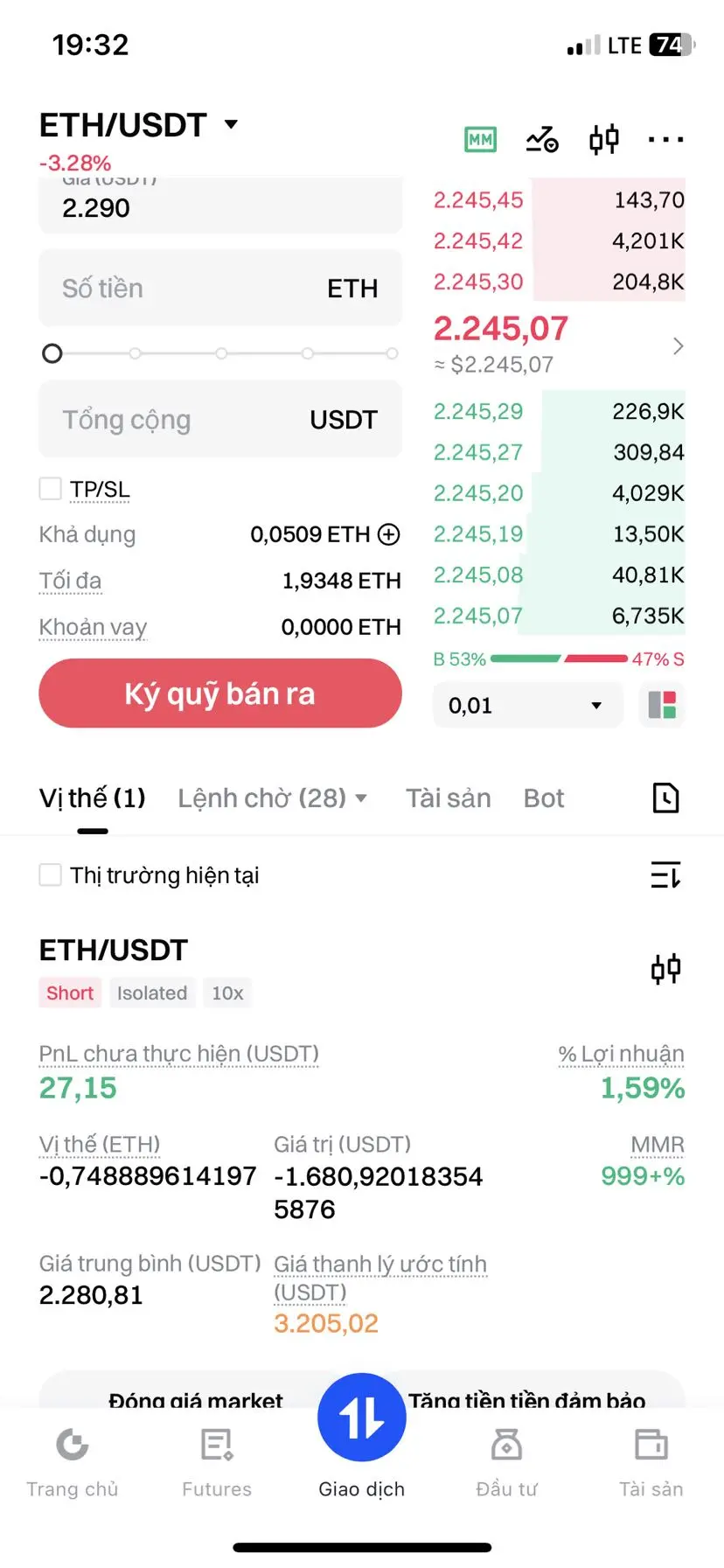
Task: Tap the Giá price input field showing 2.290
Action: pos(219,206)
